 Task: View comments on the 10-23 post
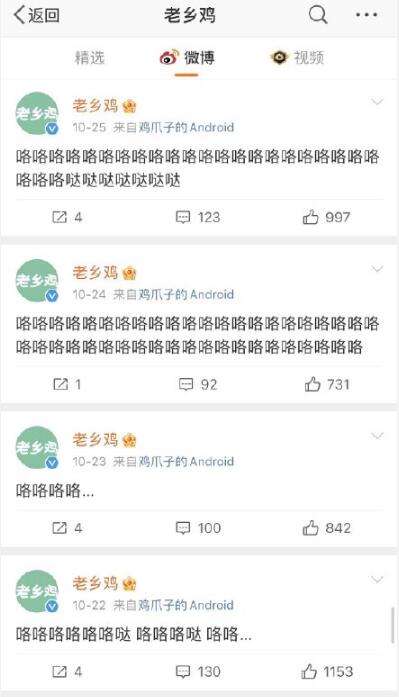pos(198,528)
